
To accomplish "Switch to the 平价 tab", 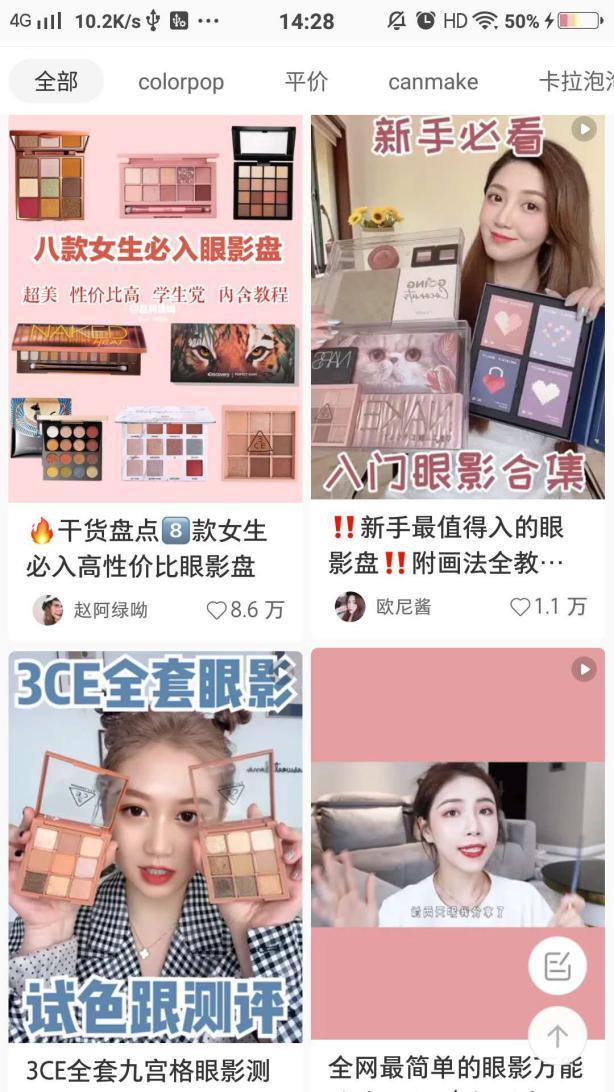I will coord(306,81).
